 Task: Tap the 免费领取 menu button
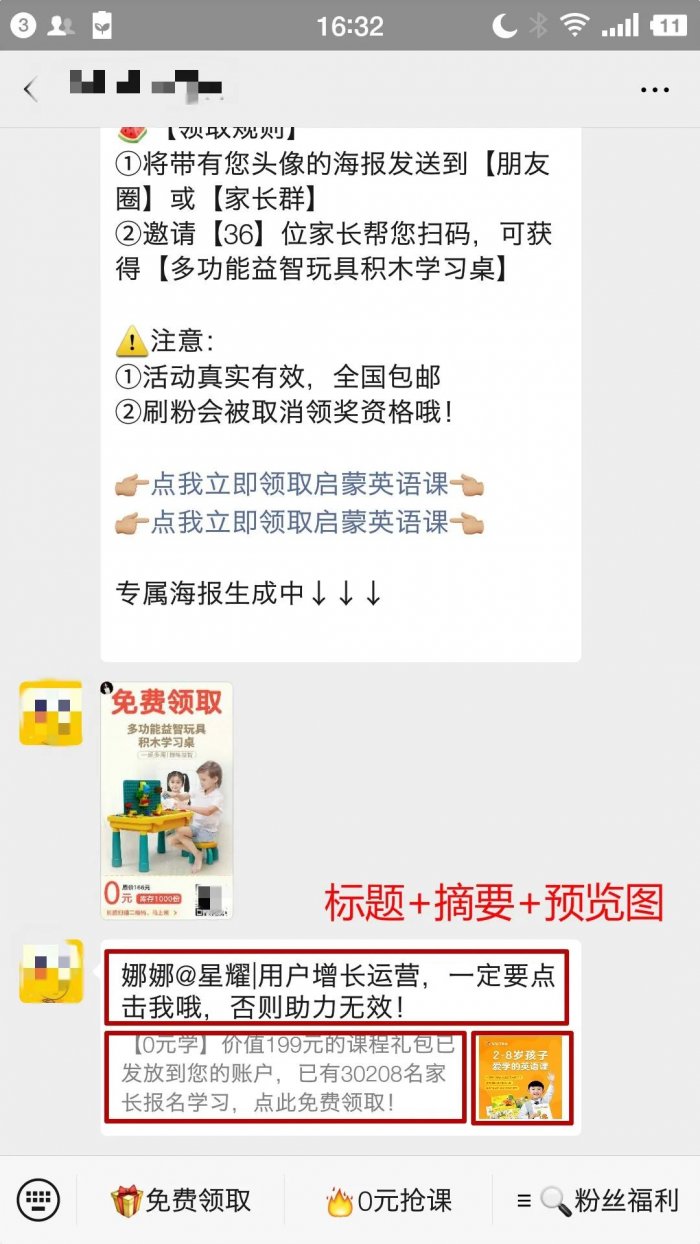pyautogui.click(x=182, y=1200)
